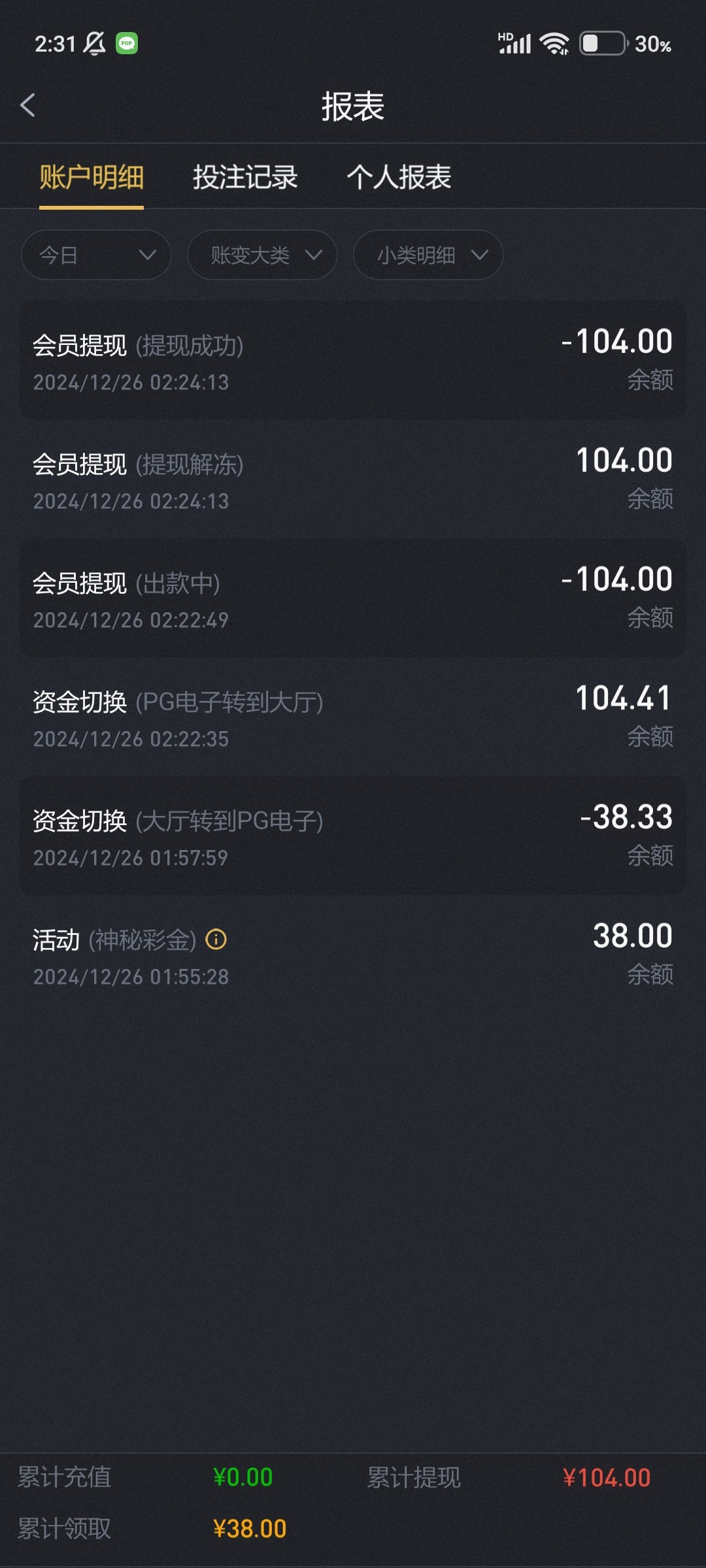Open the 小类明细 filter dropdown
Viewport: 706px width, 1568px height.
click(x=428, y=255)
